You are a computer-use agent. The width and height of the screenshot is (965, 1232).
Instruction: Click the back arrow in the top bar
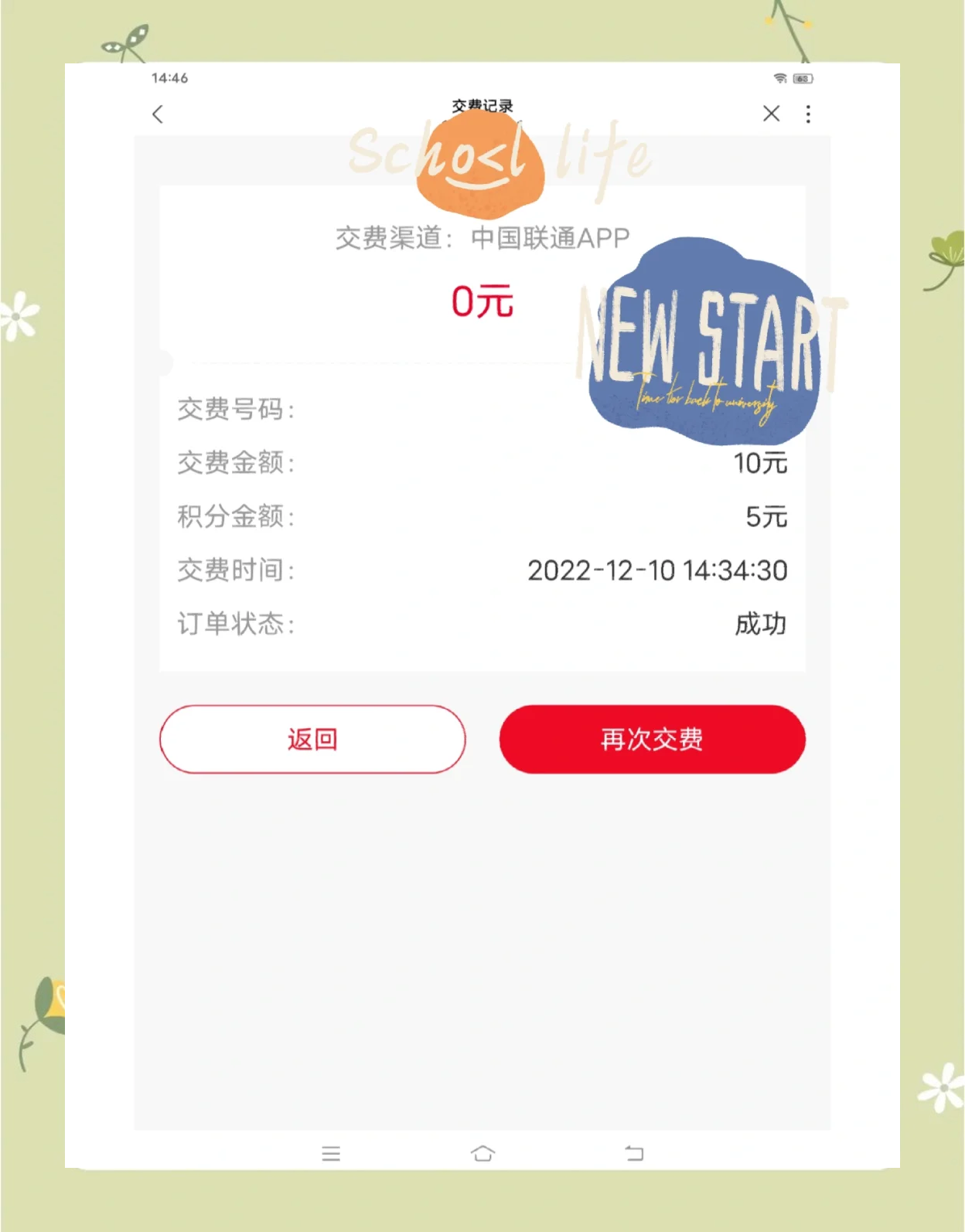point(158,114)
